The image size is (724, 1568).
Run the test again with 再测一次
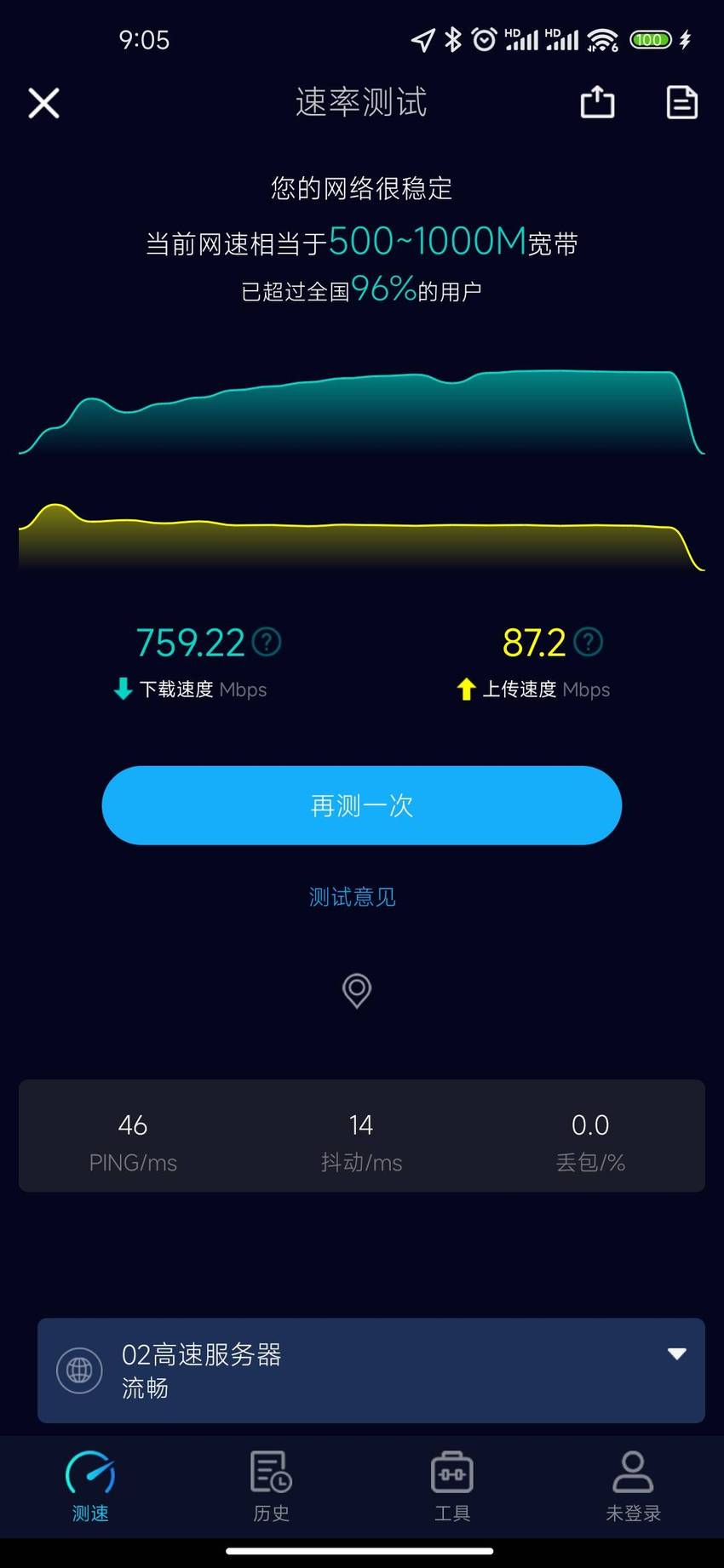[361, 805]
